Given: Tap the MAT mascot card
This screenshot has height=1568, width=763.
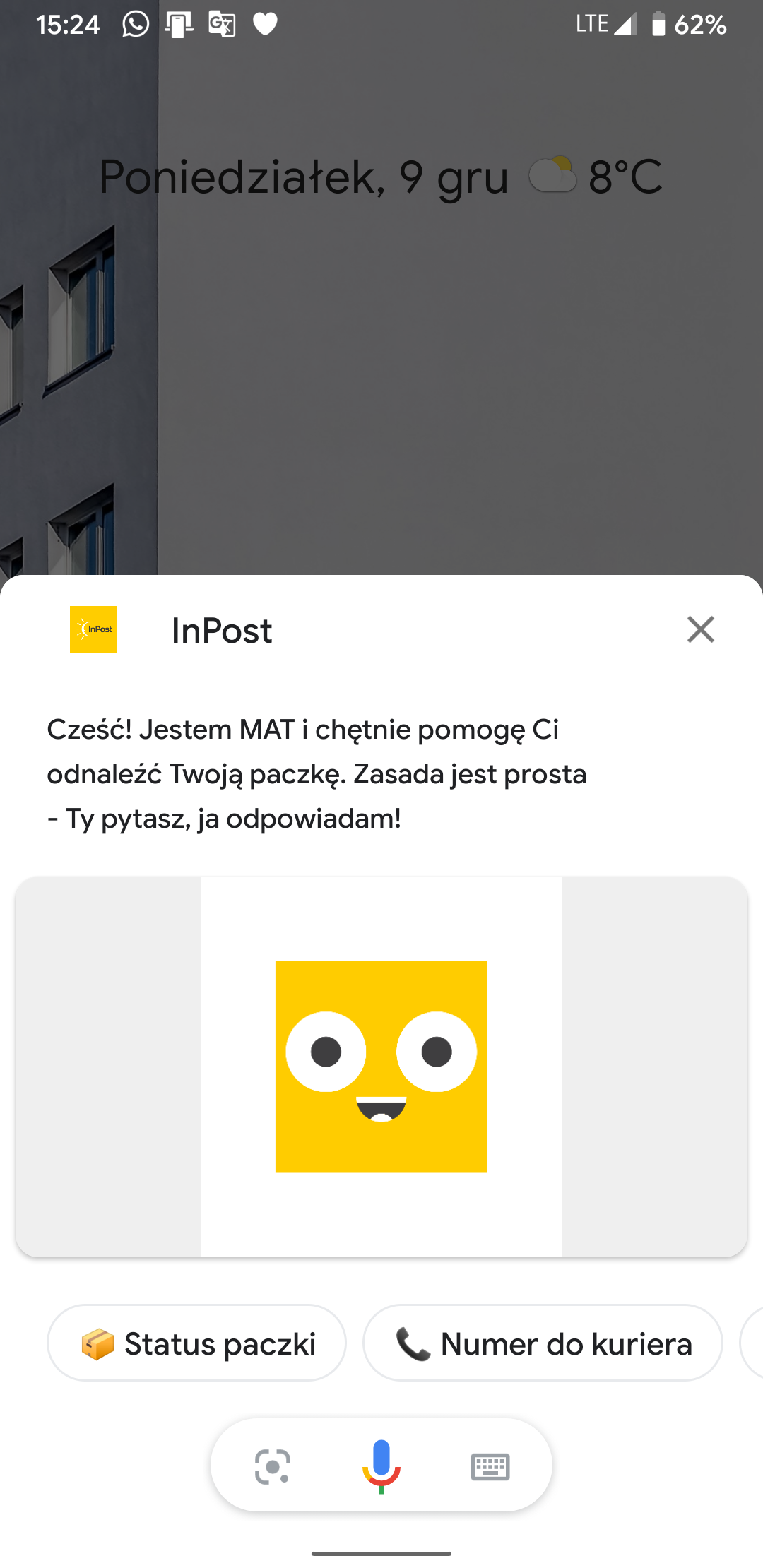Looking at the screenshot, I should pos(381,1067).
